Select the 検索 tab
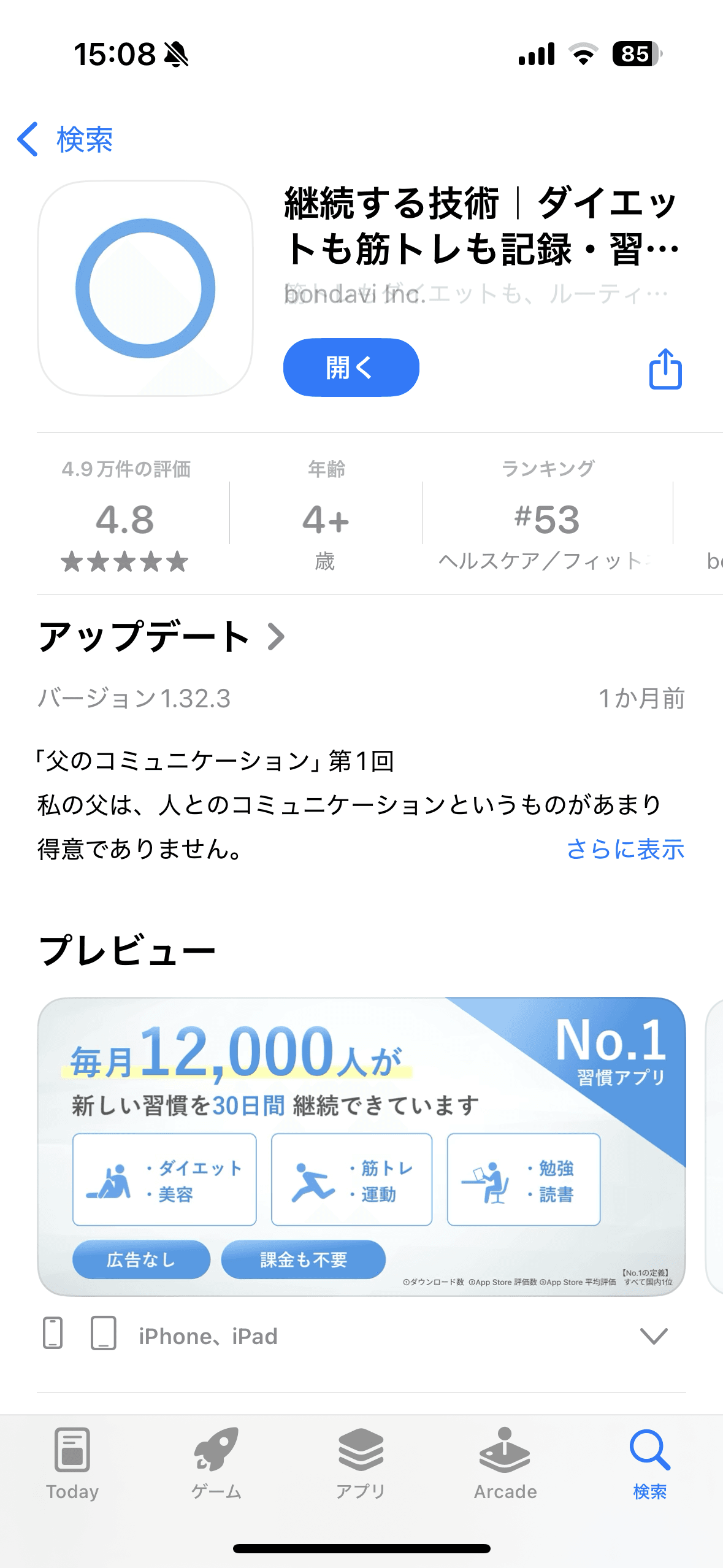This screenshot has width=723, height=1568. tap(649, 1463)
